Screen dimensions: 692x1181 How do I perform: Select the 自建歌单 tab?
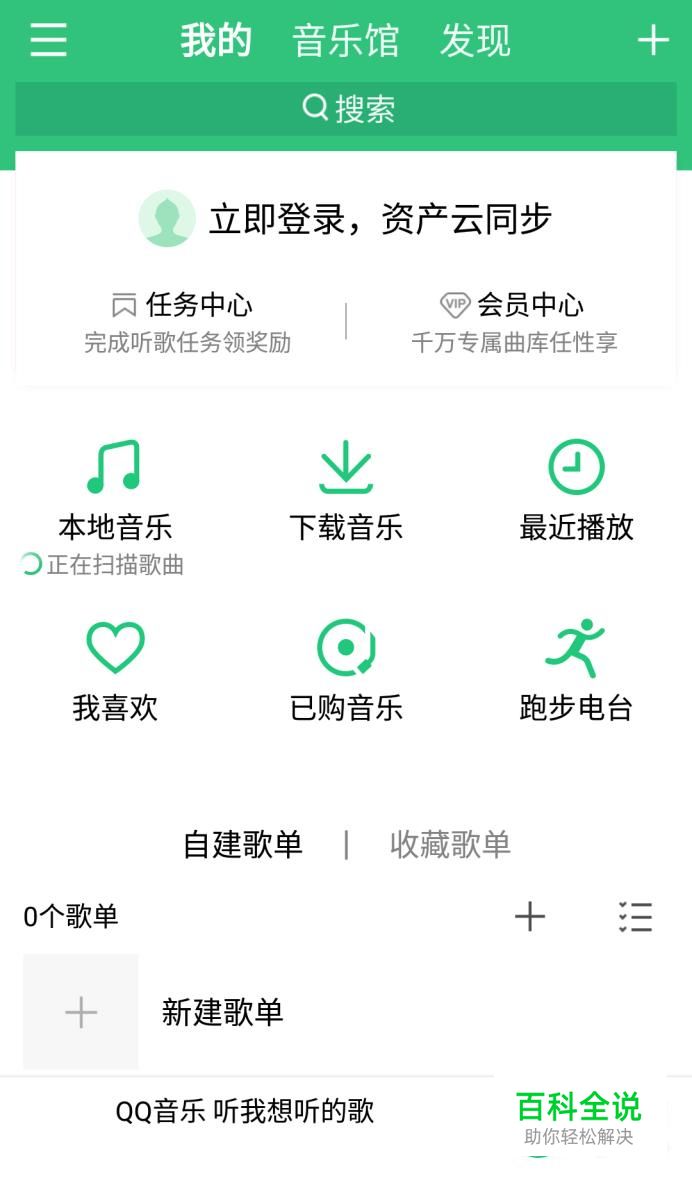click(x=243, y=844)
